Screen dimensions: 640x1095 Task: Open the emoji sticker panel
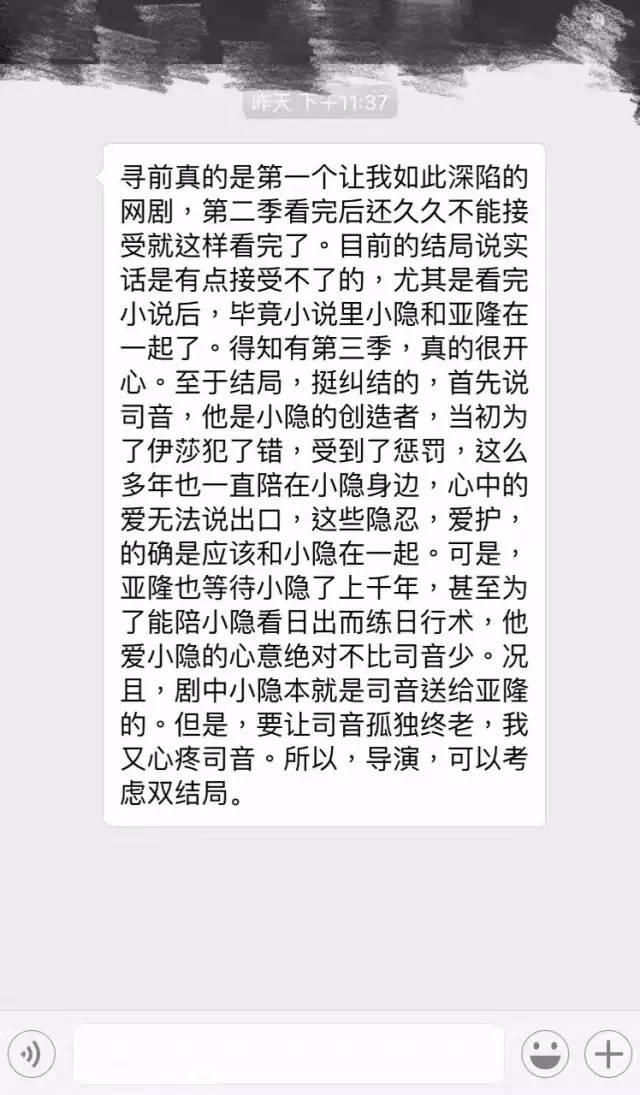pos(545,1053)
